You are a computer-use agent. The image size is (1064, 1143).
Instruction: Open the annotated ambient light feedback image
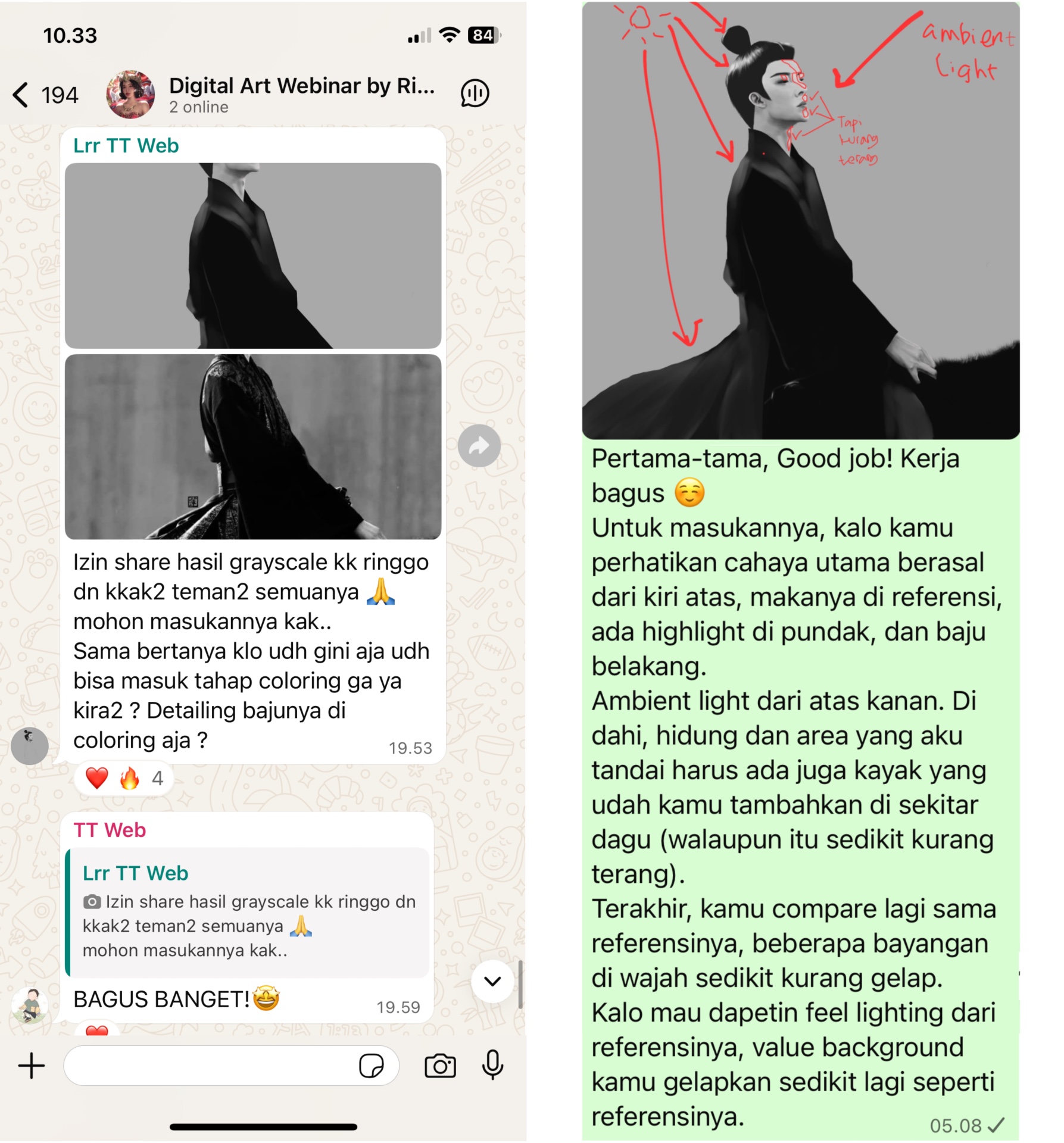(x=800, y=220)
